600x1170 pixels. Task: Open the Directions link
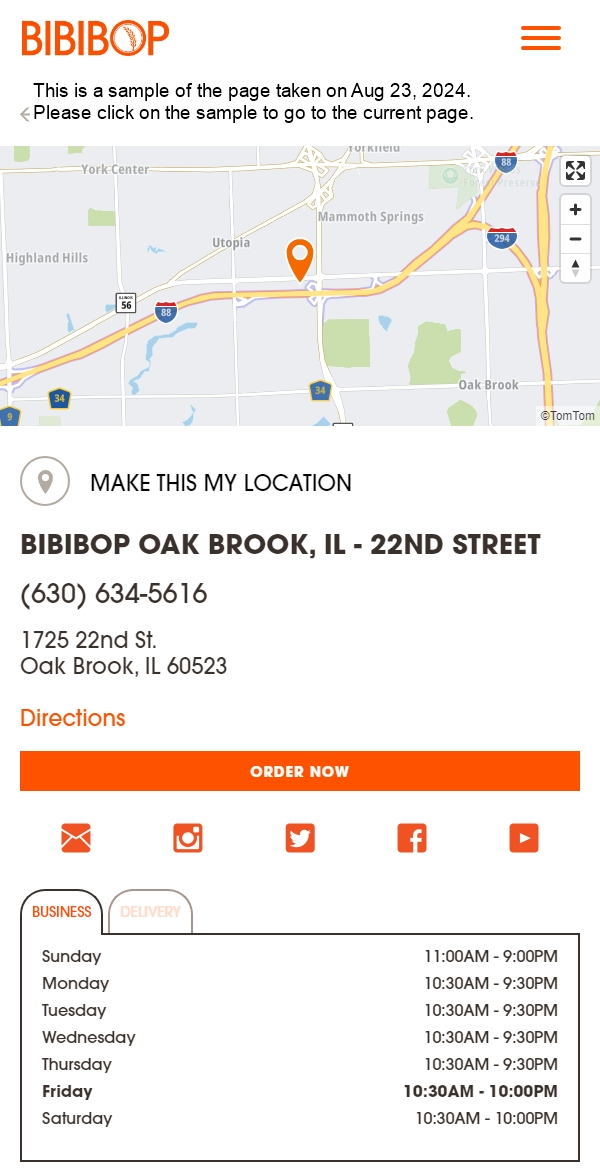pyautogui.click(x=73, y=718)
